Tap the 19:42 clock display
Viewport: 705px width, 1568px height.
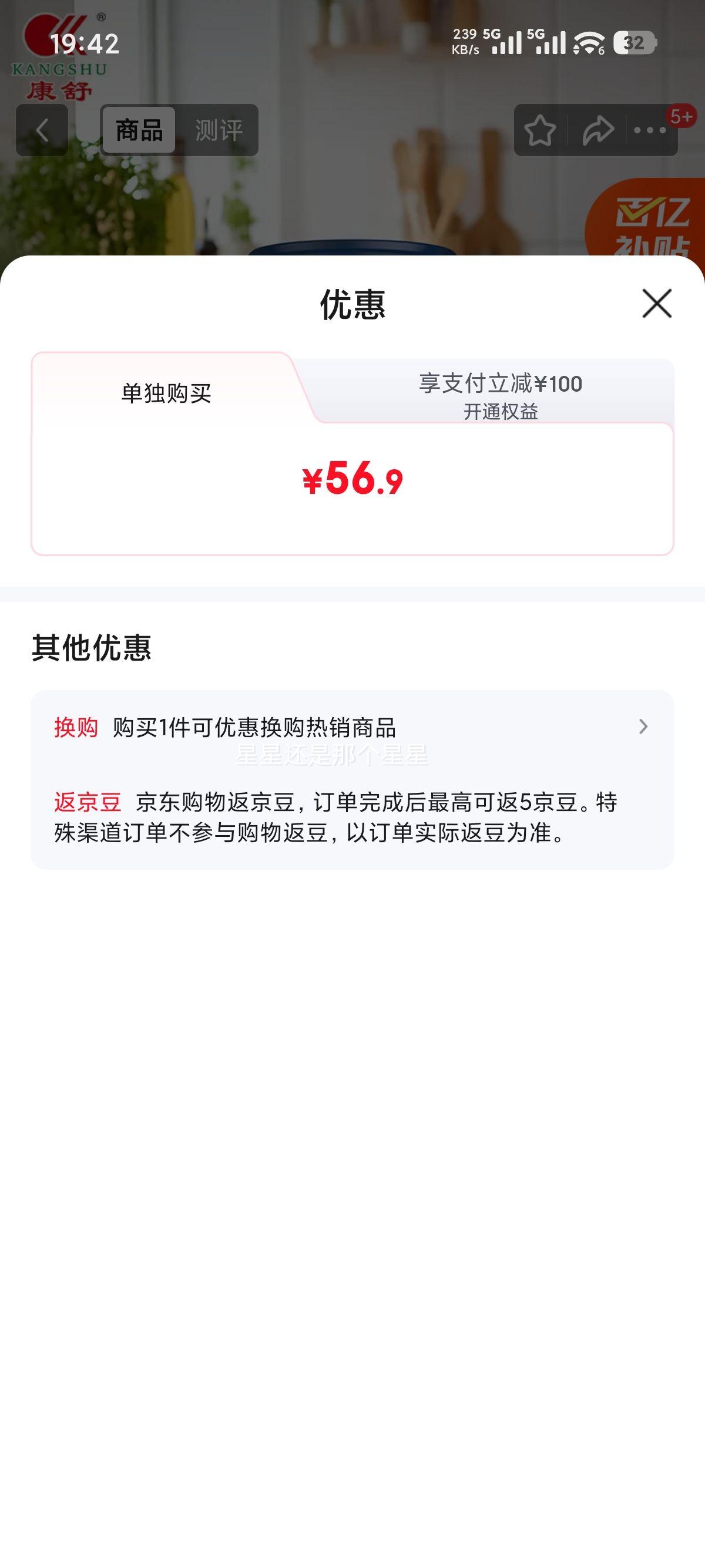(85, 44)
